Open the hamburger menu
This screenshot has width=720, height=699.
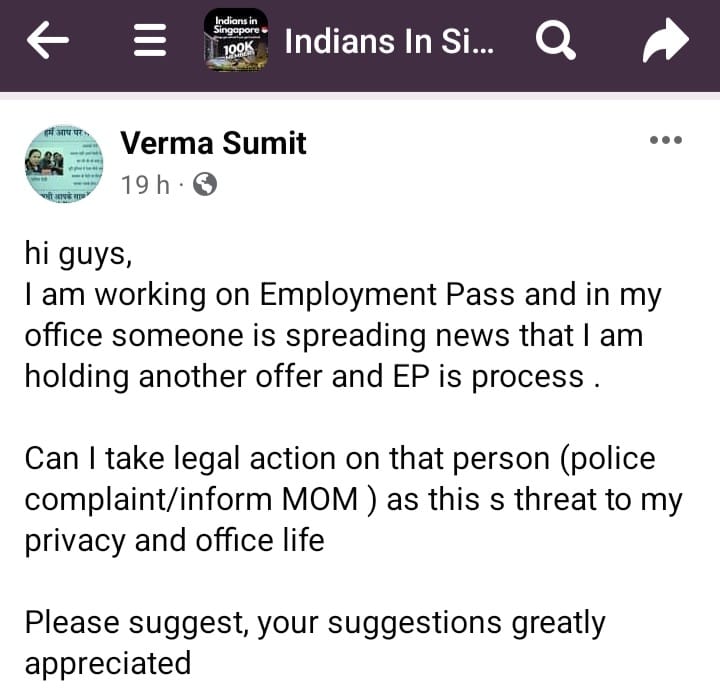[149, 41]
